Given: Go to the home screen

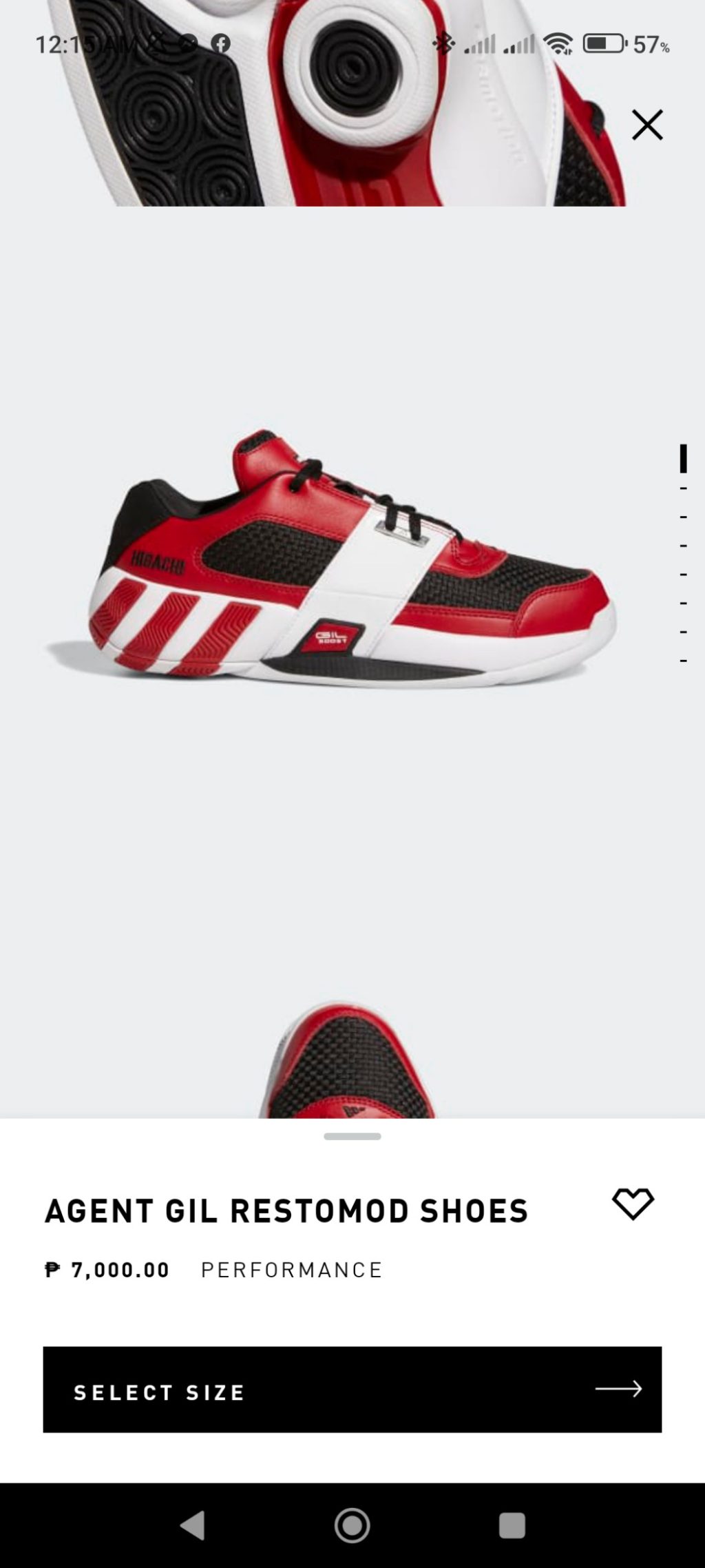Looking at the screenshot, I should coord(352,1525).
